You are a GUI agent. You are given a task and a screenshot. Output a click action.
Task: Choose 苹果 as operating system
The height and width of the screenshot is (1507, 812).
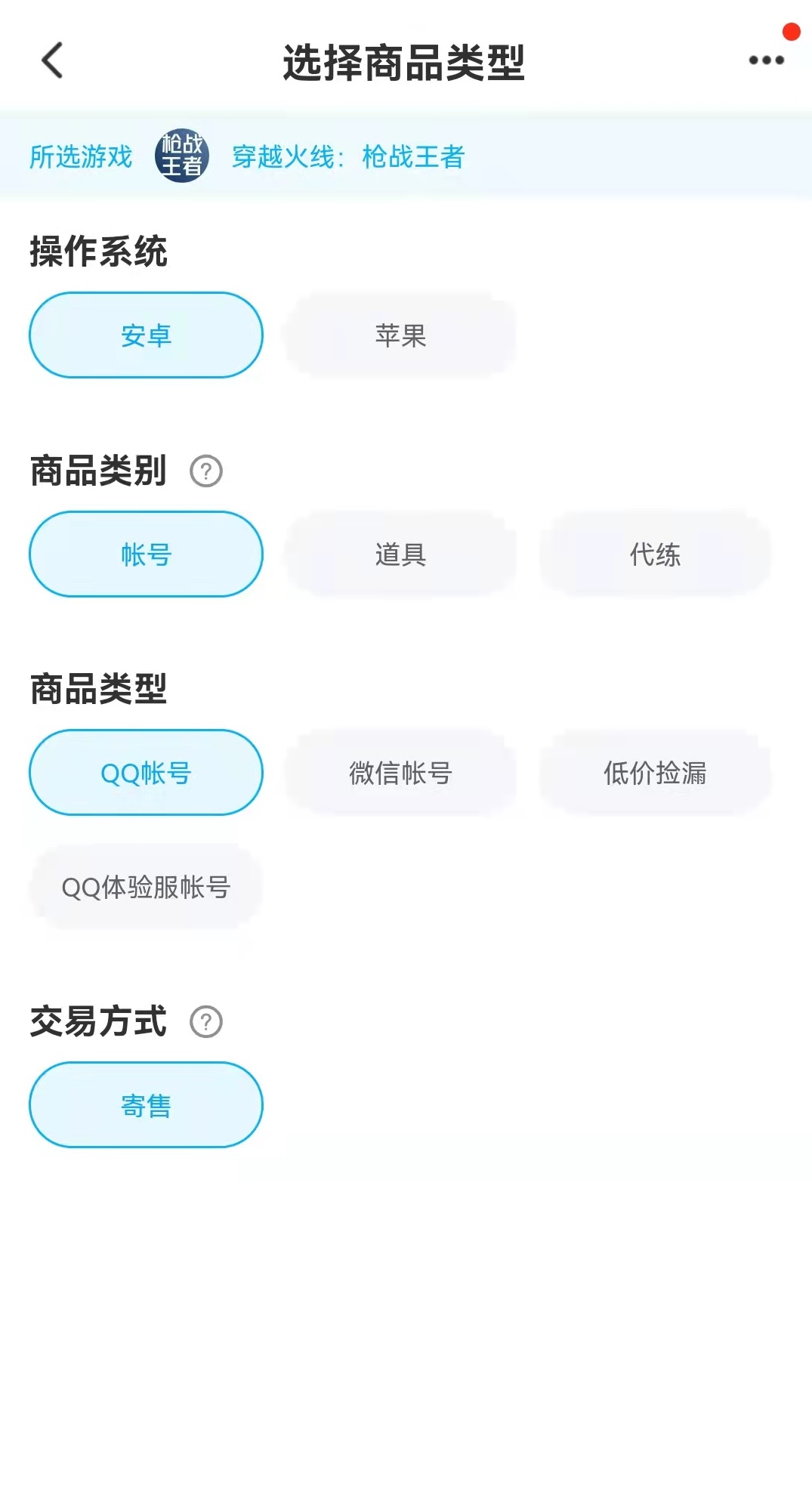(400, 335)
